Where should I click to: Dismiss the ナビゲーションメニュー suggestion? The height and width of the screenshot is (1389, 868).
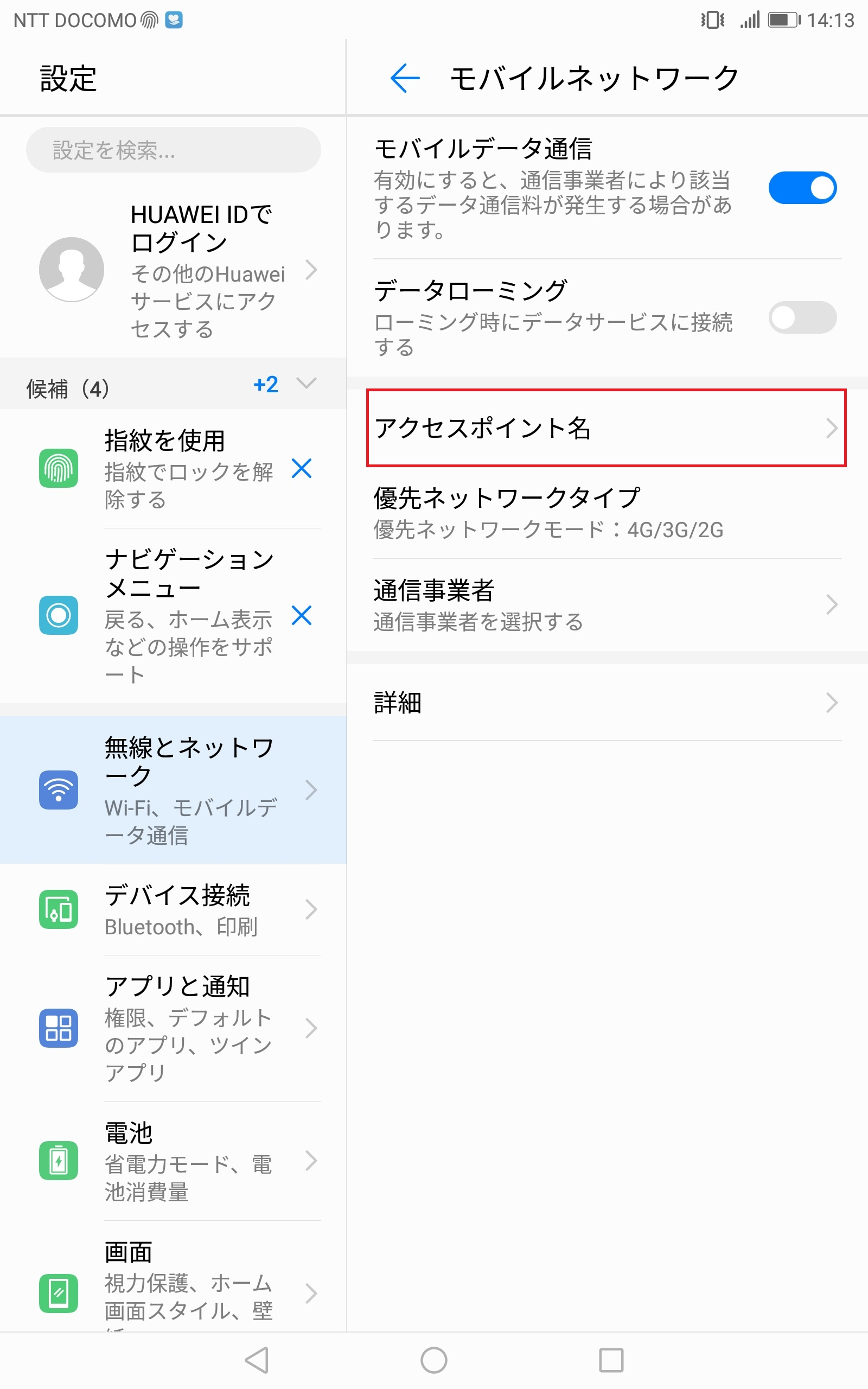tap(302, 615)
